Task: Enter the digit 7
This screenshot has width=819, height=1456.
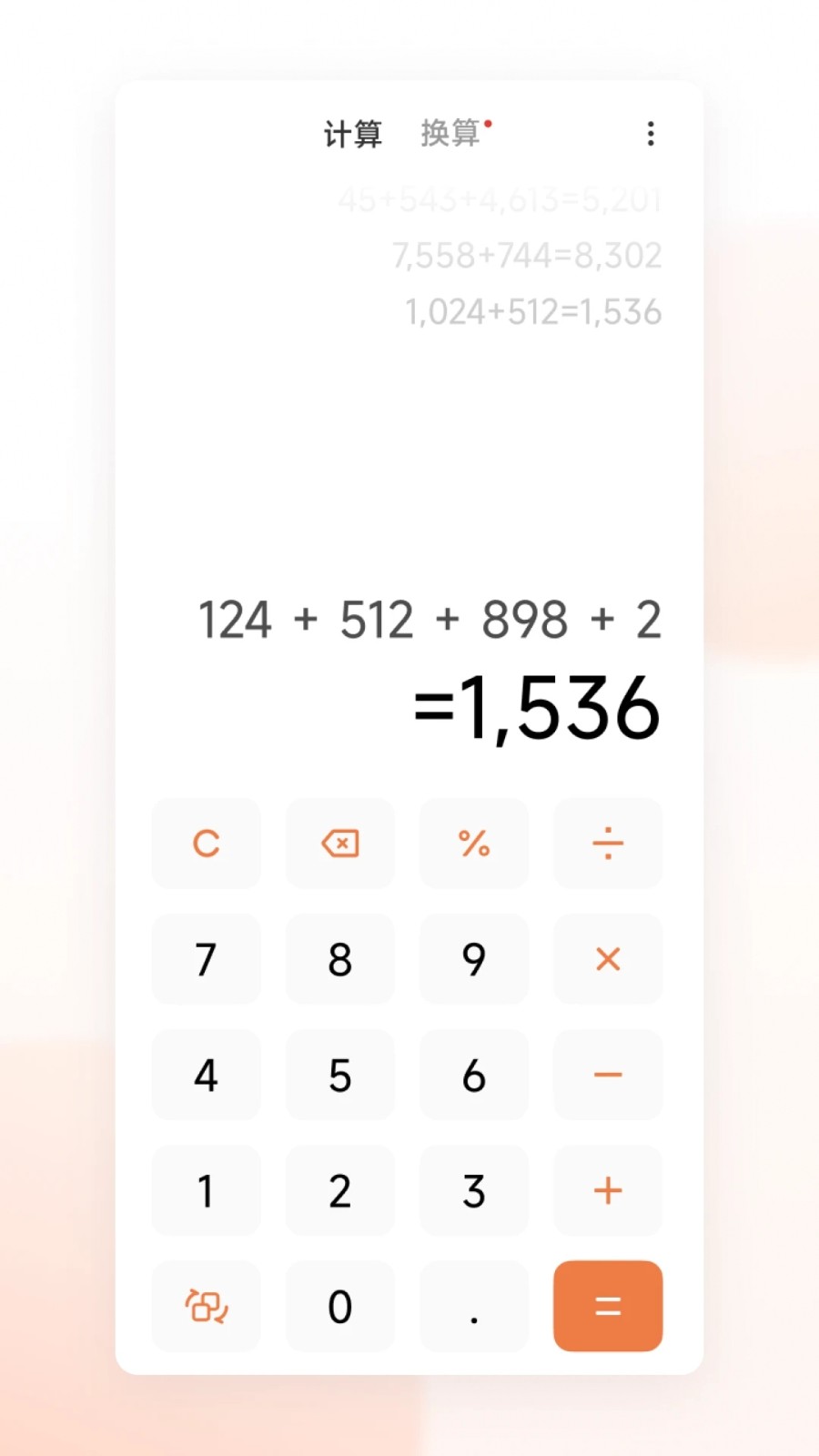Action: click(207, 959)
